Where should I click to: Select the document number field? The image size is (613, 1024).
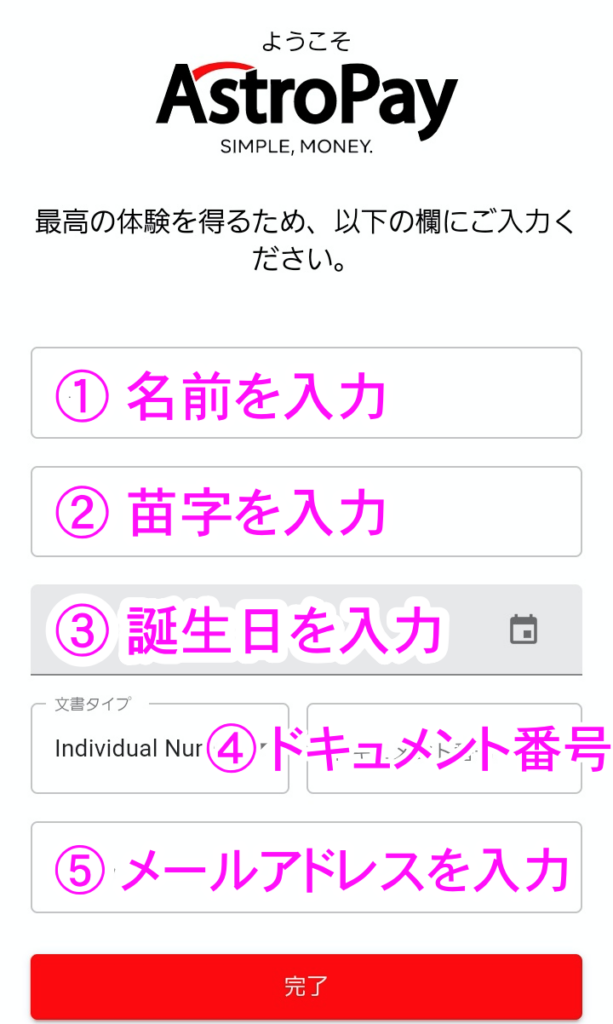pos(444,748)
